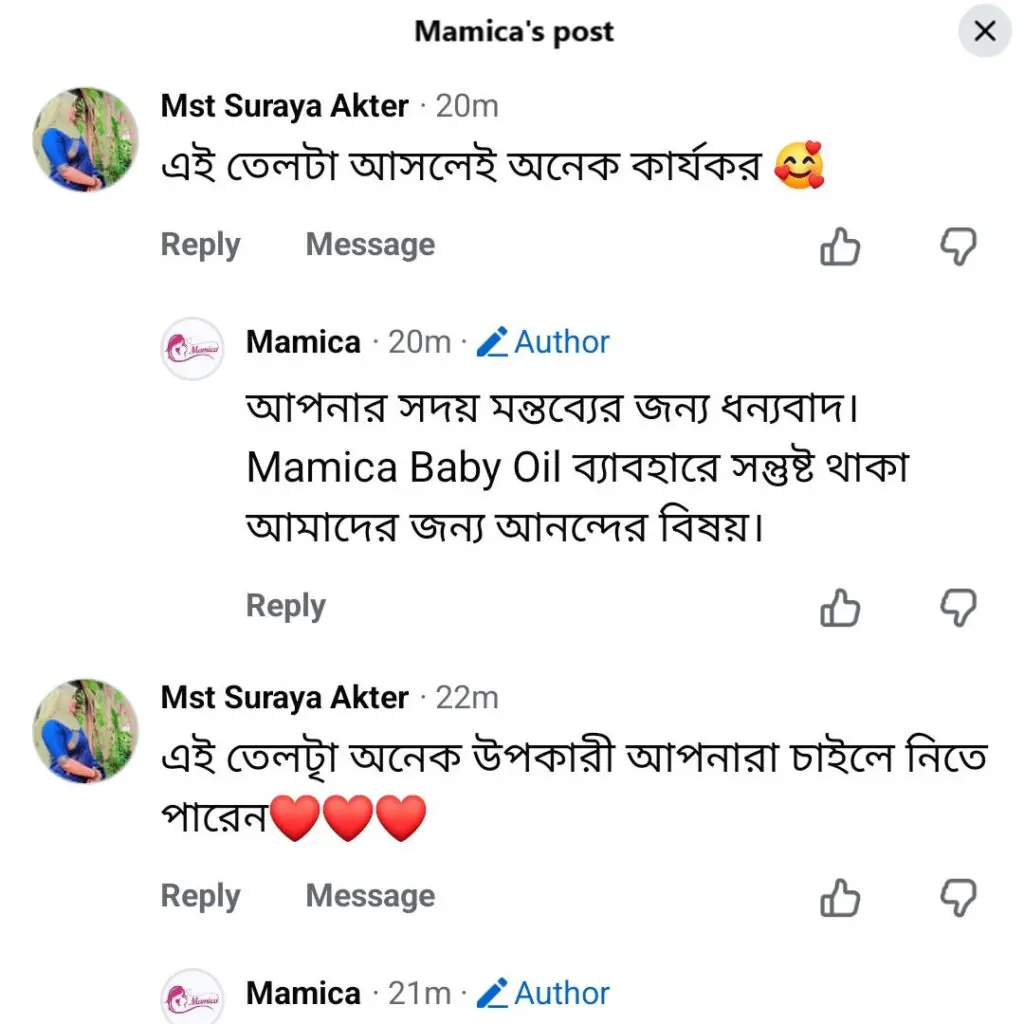This screenshot has width=1024, height=1024.
Task: Tap Message under Suraya's 22m comment
Action: [x=370, y=897]
